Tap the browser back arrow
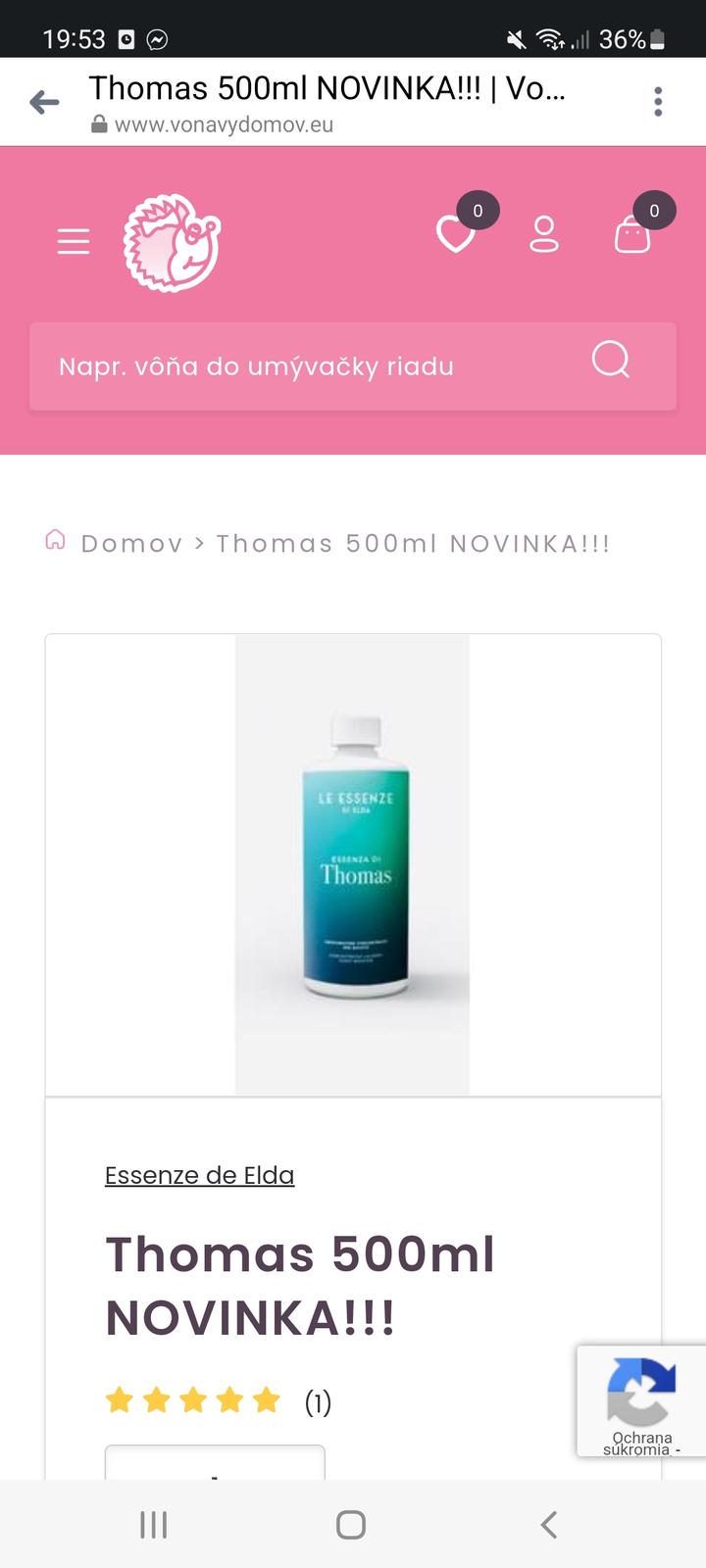 (44, 102)
